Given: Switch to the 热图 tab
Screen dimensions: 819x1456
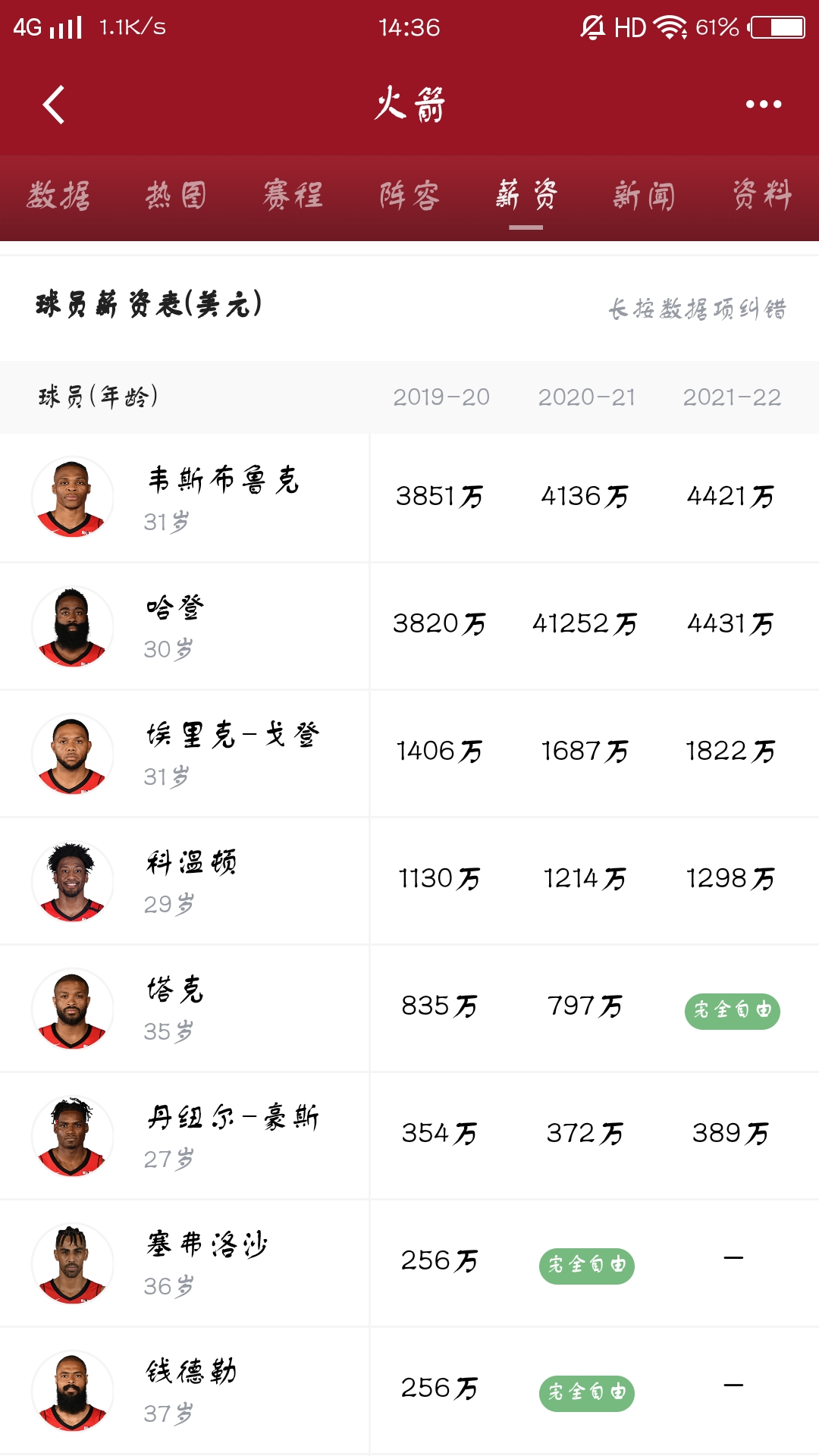Looking at the screenshot, I should pos(175,196).
